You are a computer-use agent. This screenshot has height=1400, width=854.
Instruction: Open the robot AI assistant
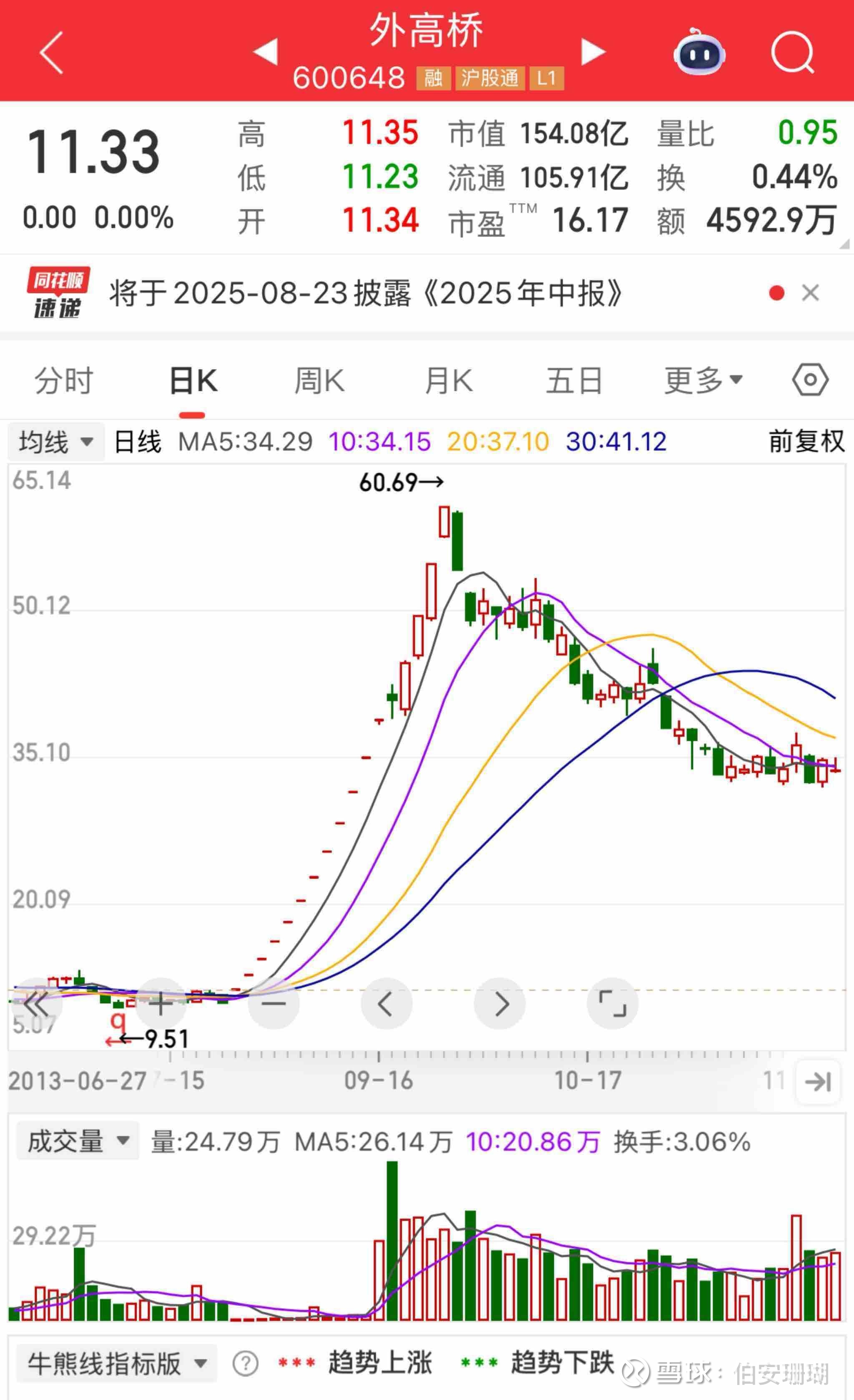coord(698,52)
